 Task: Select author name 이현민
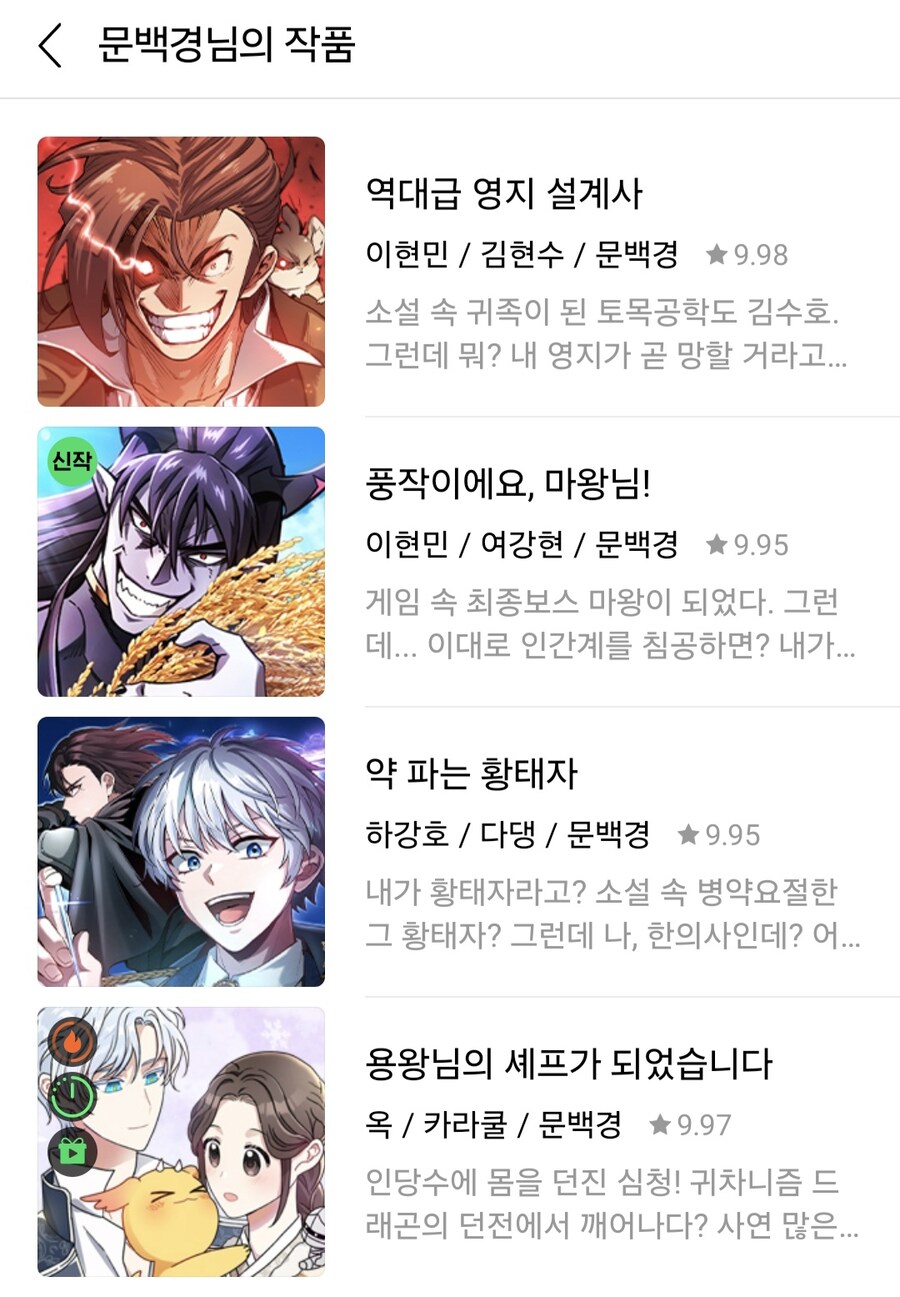point(399,256)
